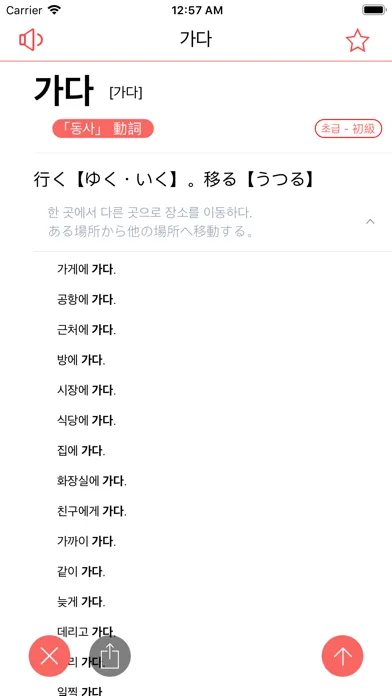
Task: Jump back to top with the arrow button
Action: click(x=342, y=656)
